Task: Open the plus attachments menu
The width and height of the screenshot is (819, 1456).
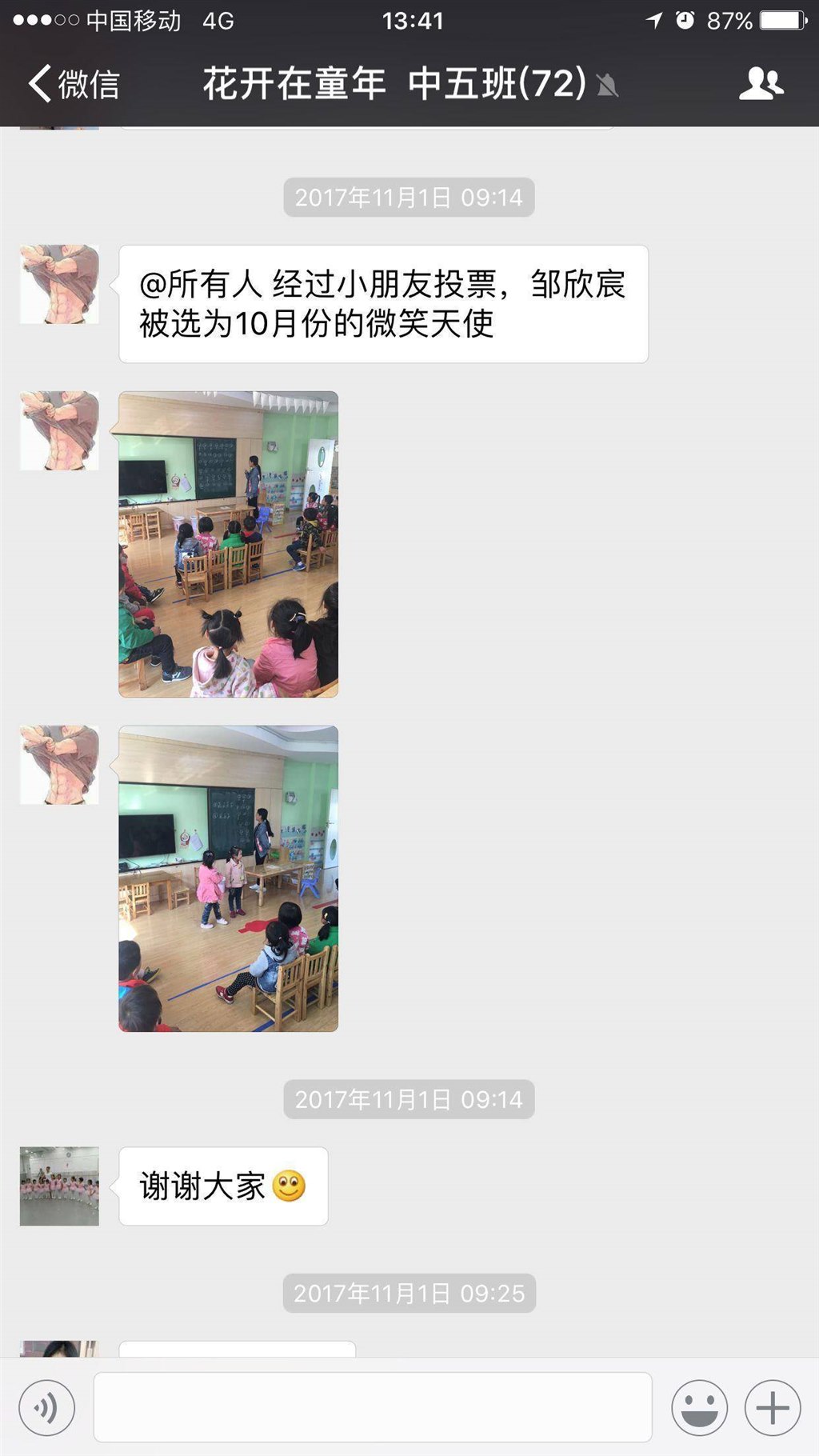Action: click(x=773, y=1408)
